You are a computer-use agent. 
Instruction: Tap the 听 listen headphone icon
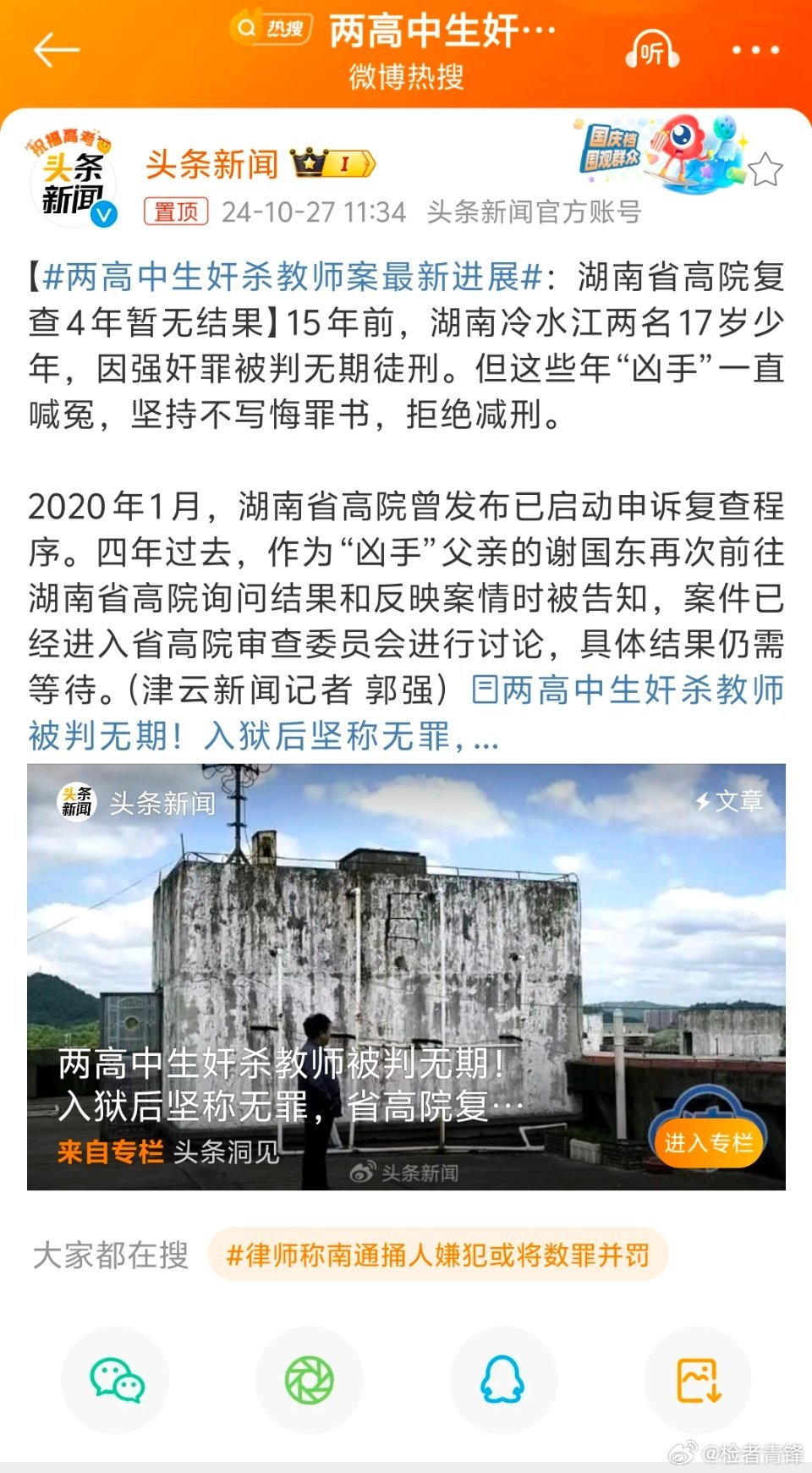[x=651, y=52]
